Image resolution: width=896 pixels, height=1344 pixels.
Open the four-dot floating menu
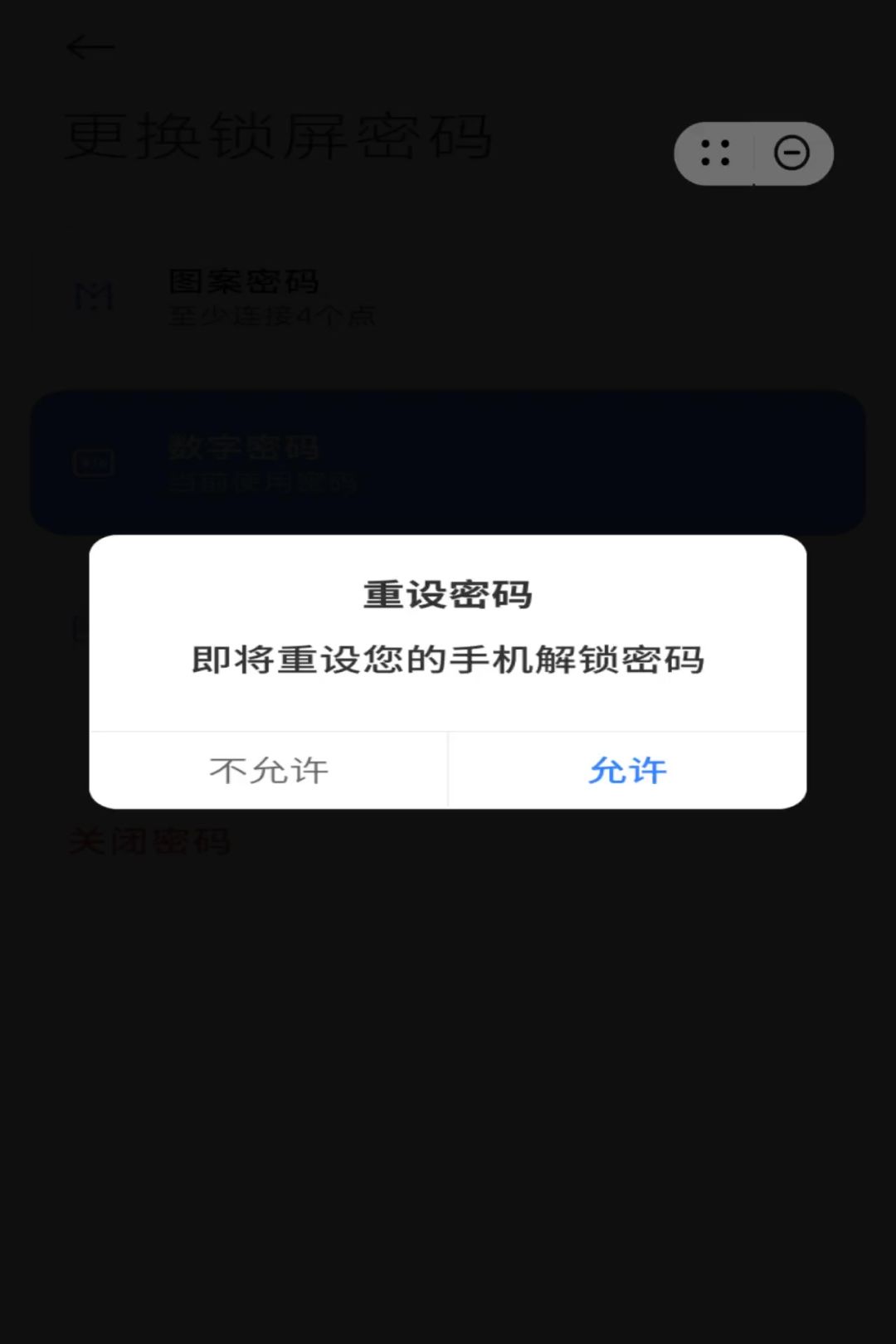(x=715, y=153)
